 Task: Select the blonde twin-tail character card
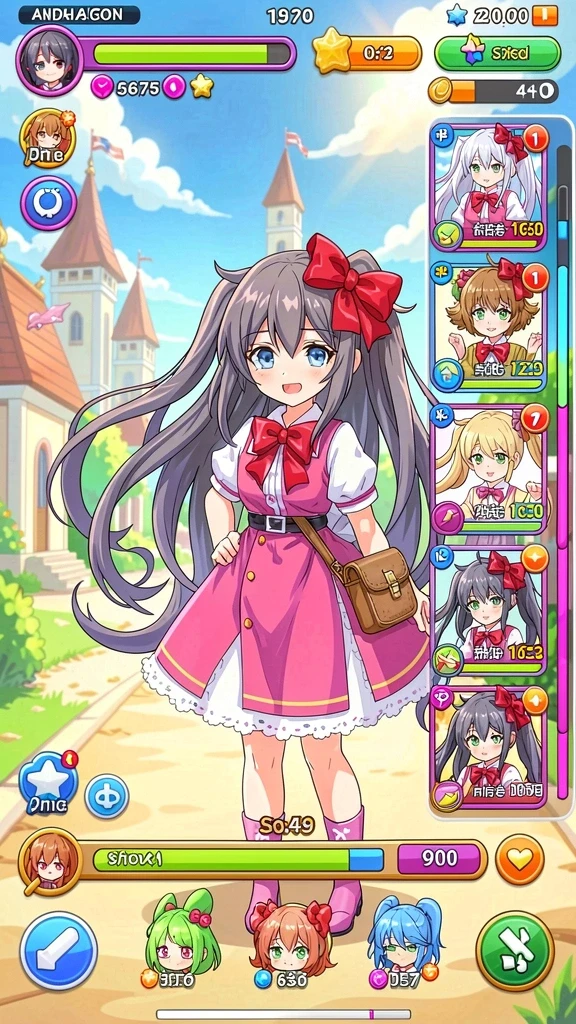coord(488,469)
